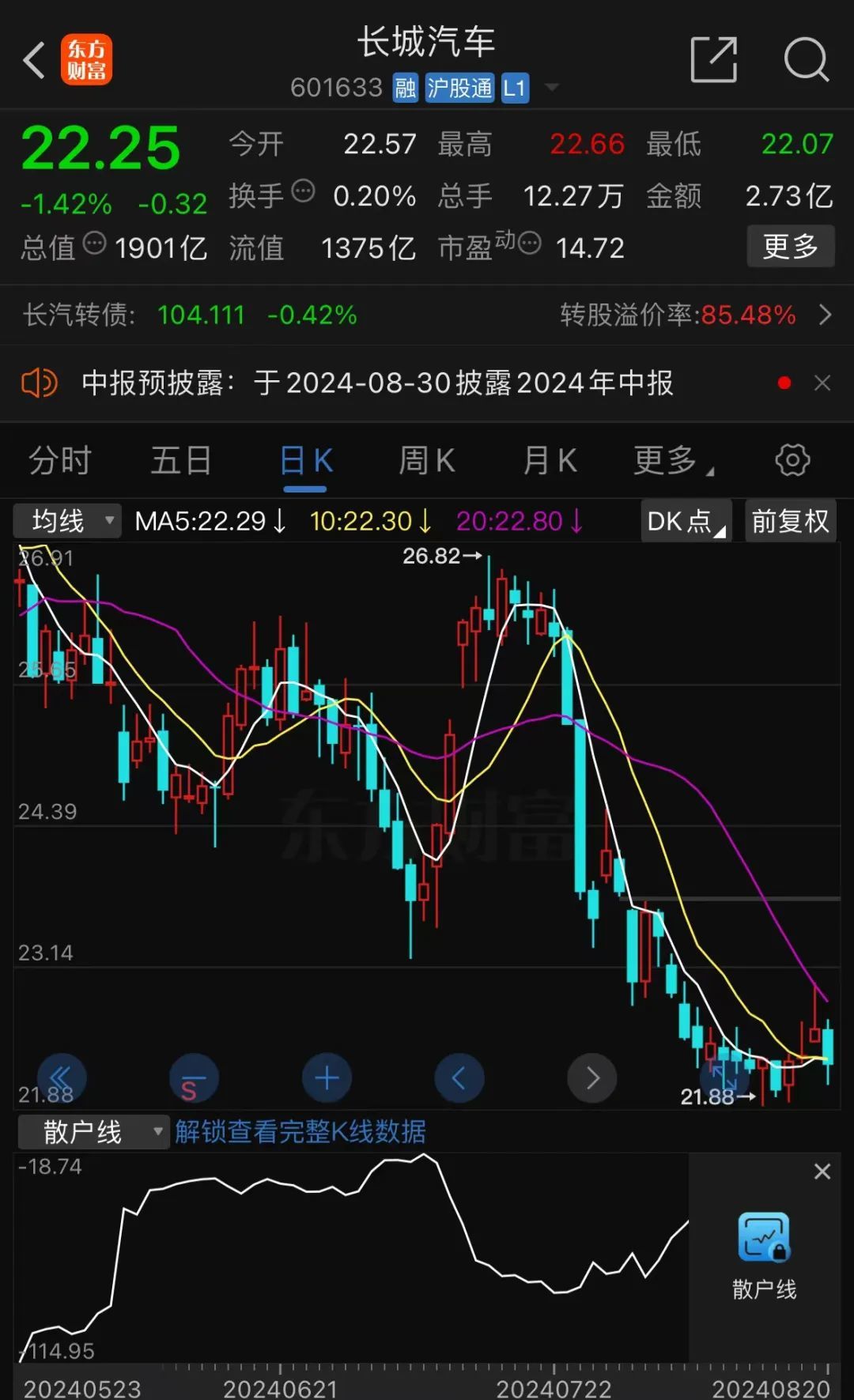Open the 长汽转债 convertible bond row

point(427,315)
